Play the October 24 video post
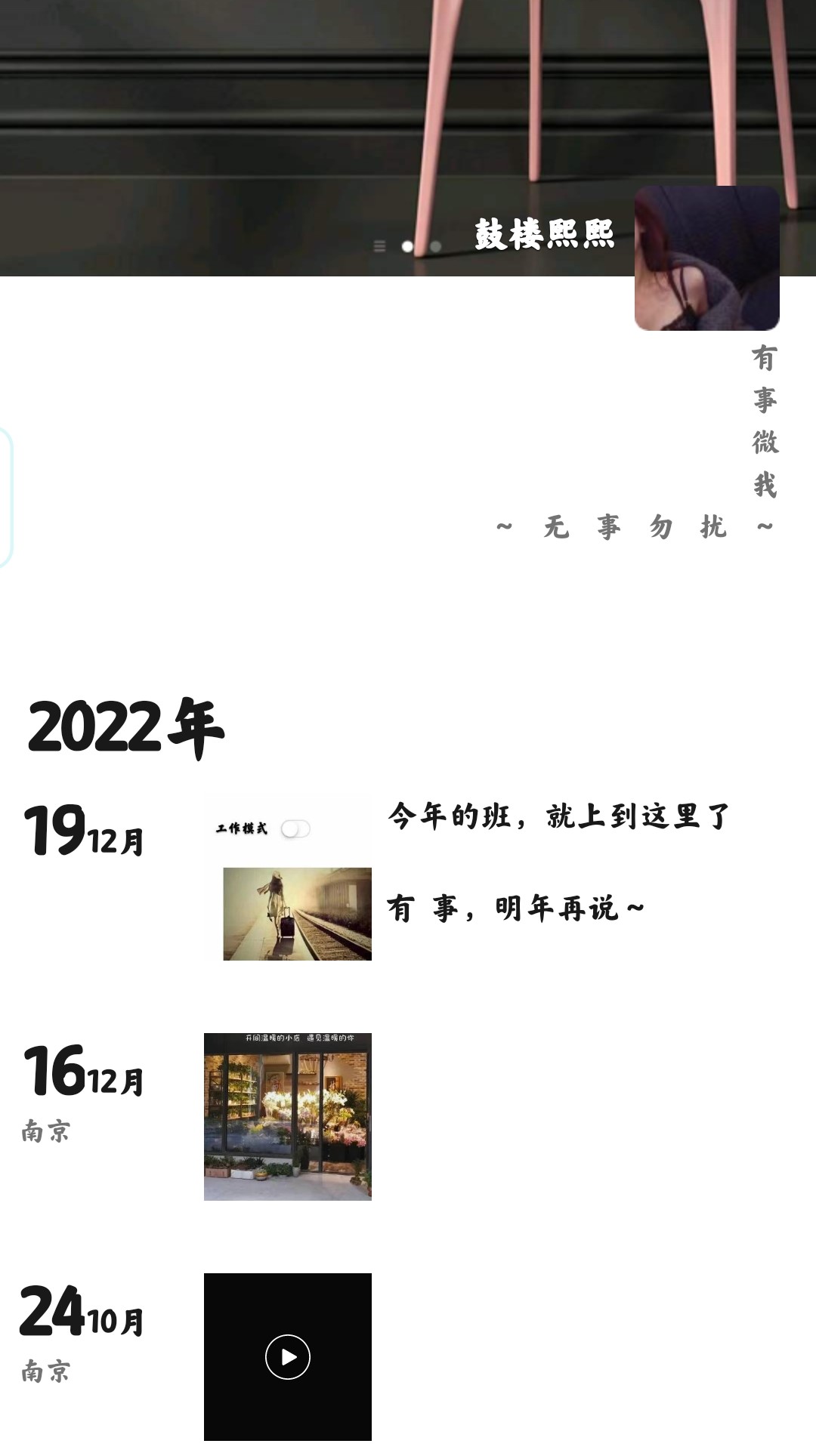 pyautogui.click(x=288, y=1356)
